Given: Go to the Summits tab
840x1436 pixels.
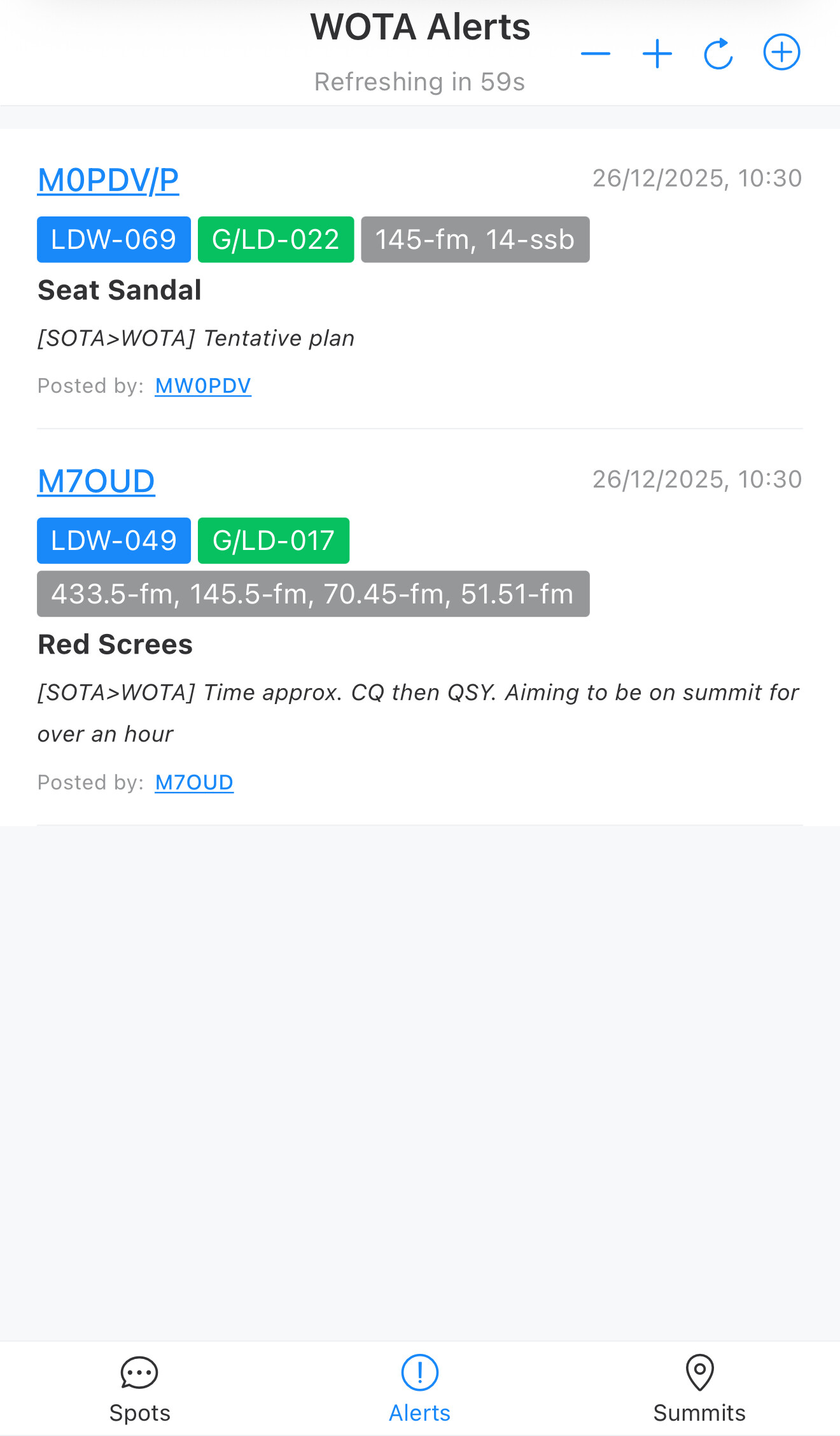Looking at the screenshot, I should point(699,1389).
